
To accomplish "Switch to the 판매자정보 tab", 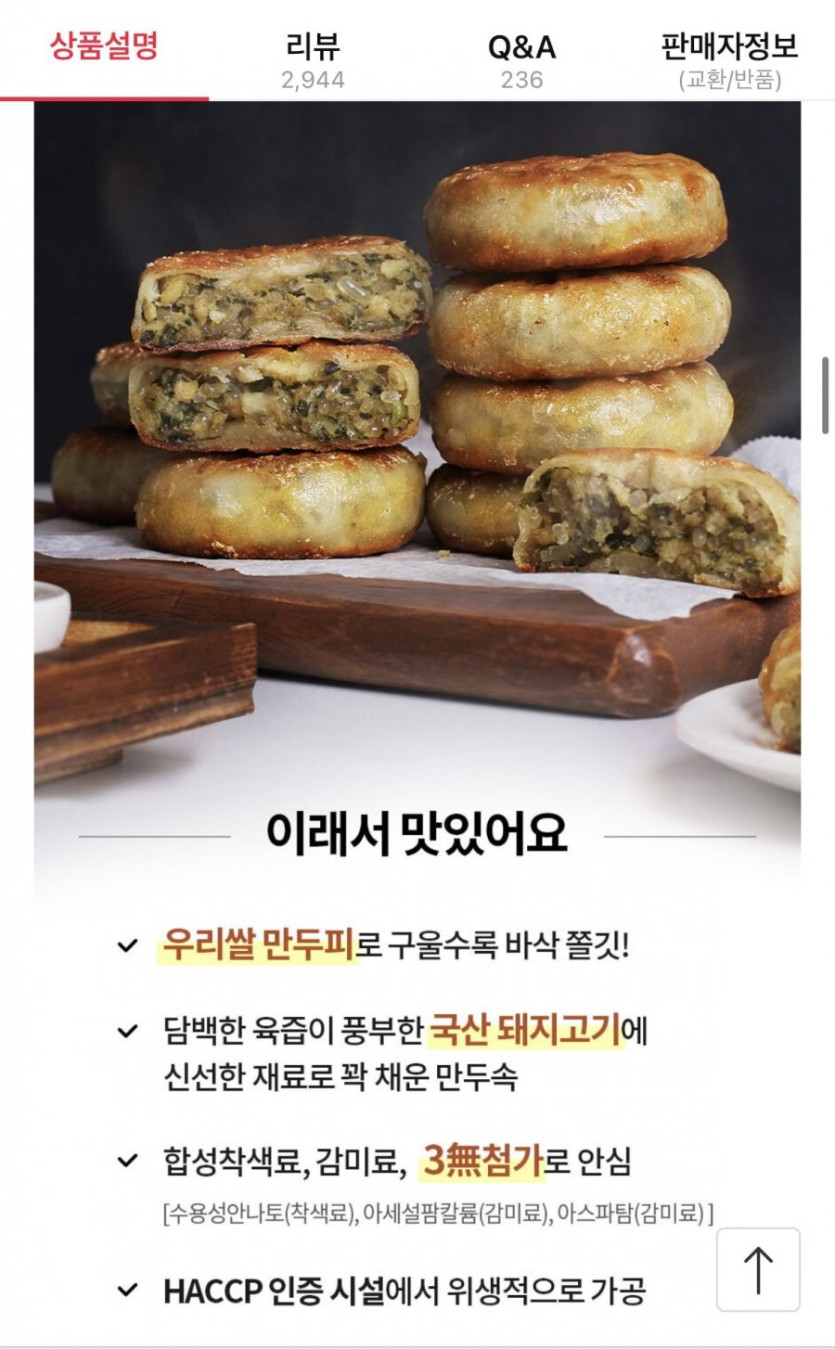I will [x=729, y=60].
